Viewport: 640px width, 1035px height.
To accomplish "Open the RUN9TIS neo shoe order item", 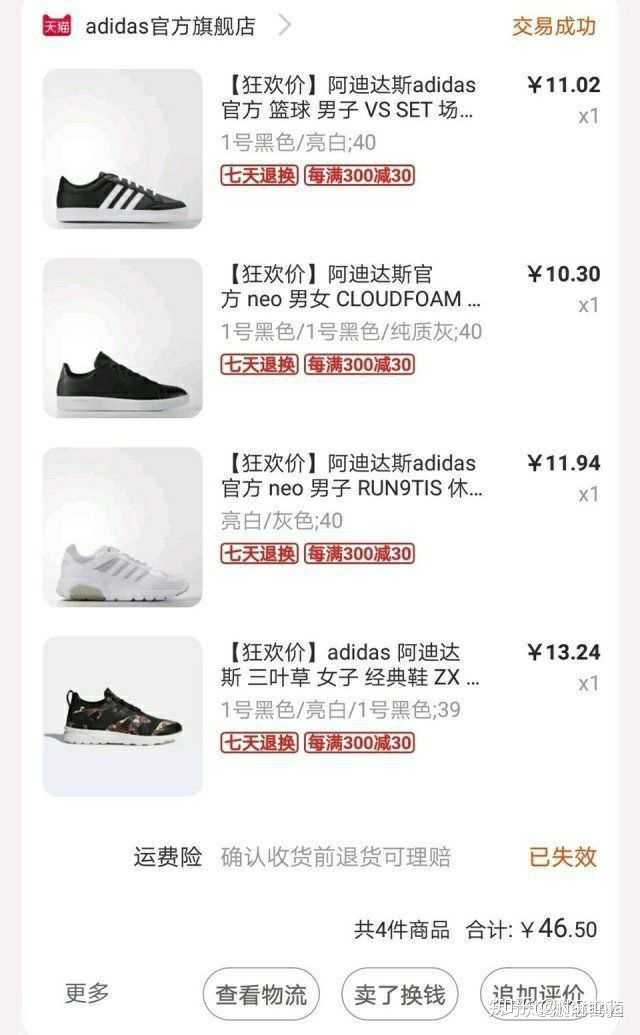I will tap(350, 476).
